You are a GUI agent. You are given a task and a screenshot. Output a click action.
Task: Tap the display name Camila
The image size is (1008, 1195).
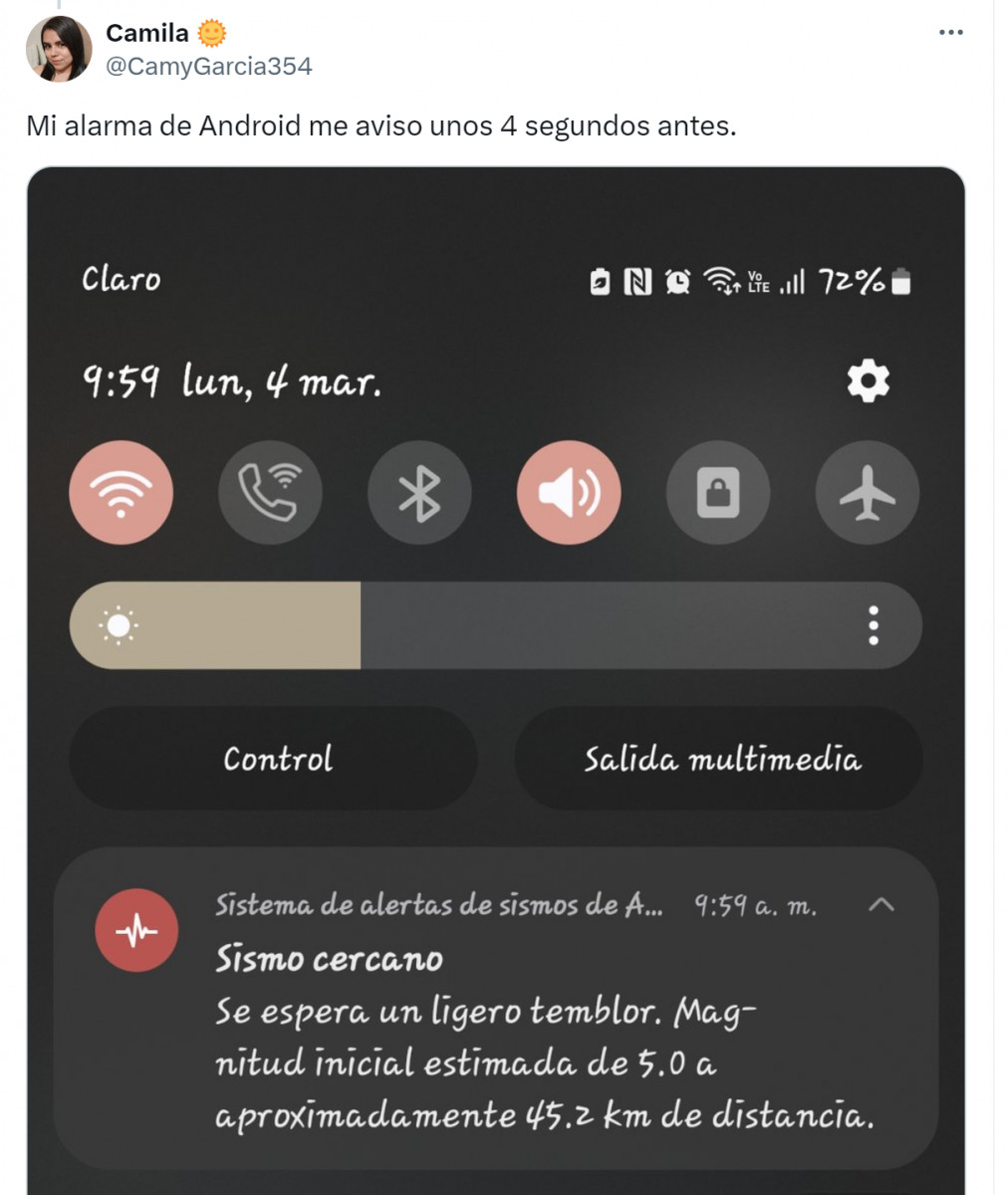click(x=147, y=33)
